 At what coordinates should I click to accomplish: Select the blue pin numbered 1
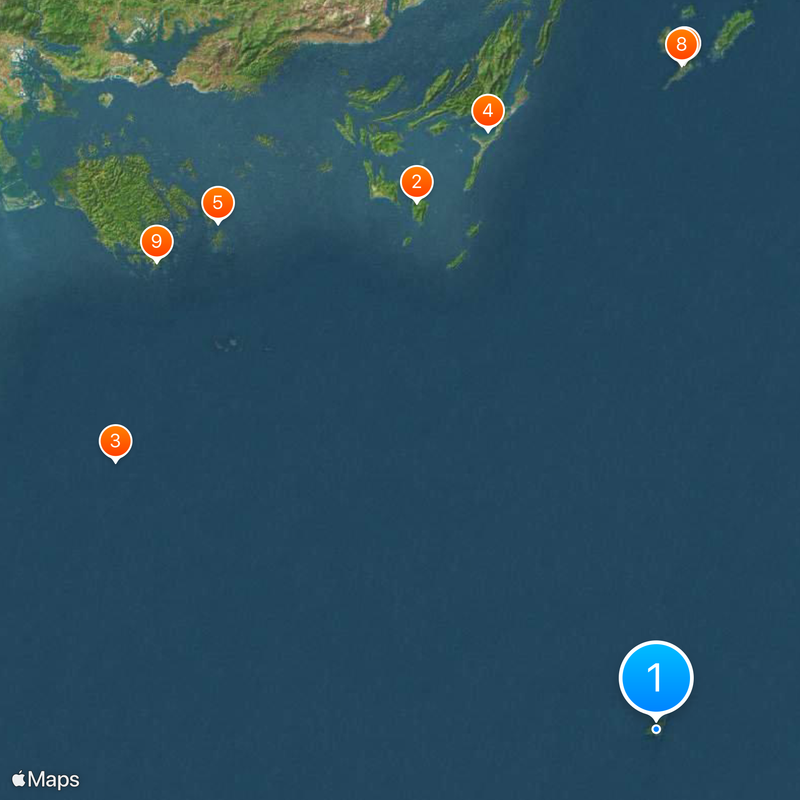(656, 679)
